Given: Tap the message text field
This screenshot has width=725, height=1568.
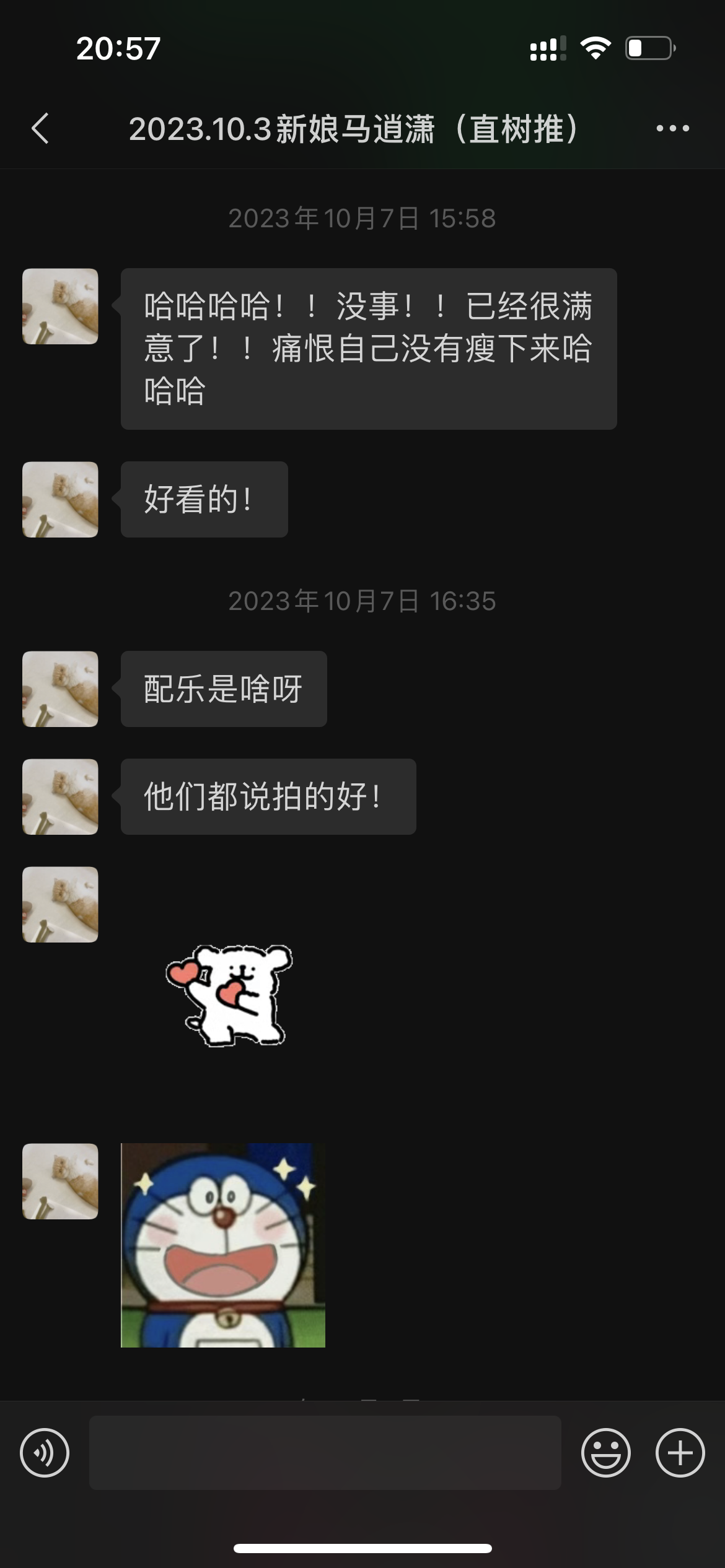Looking at the screenshot, I should [x=325, y=1453].
